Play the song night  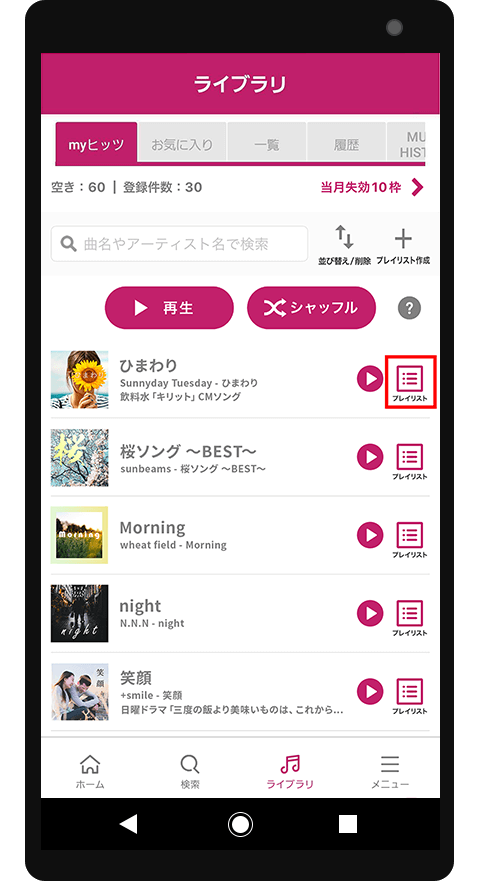click(x=370, y=613)
